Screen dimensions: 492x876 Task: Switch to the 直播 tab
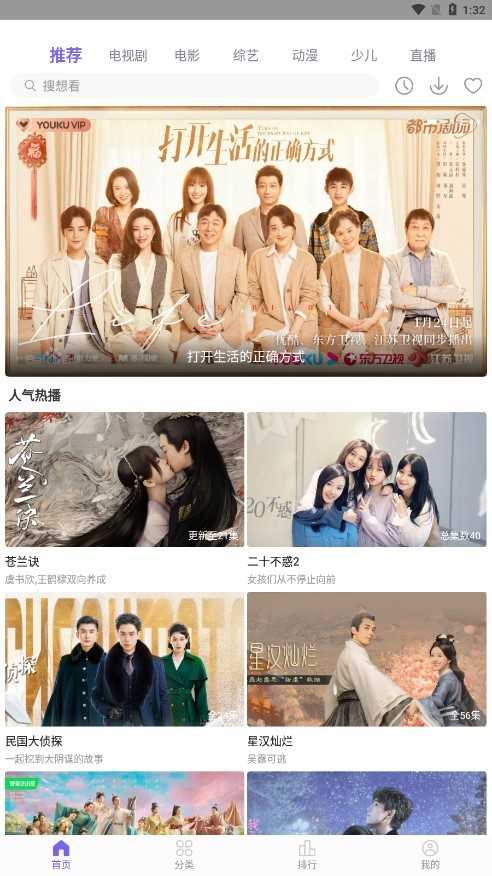click(423, 55)
